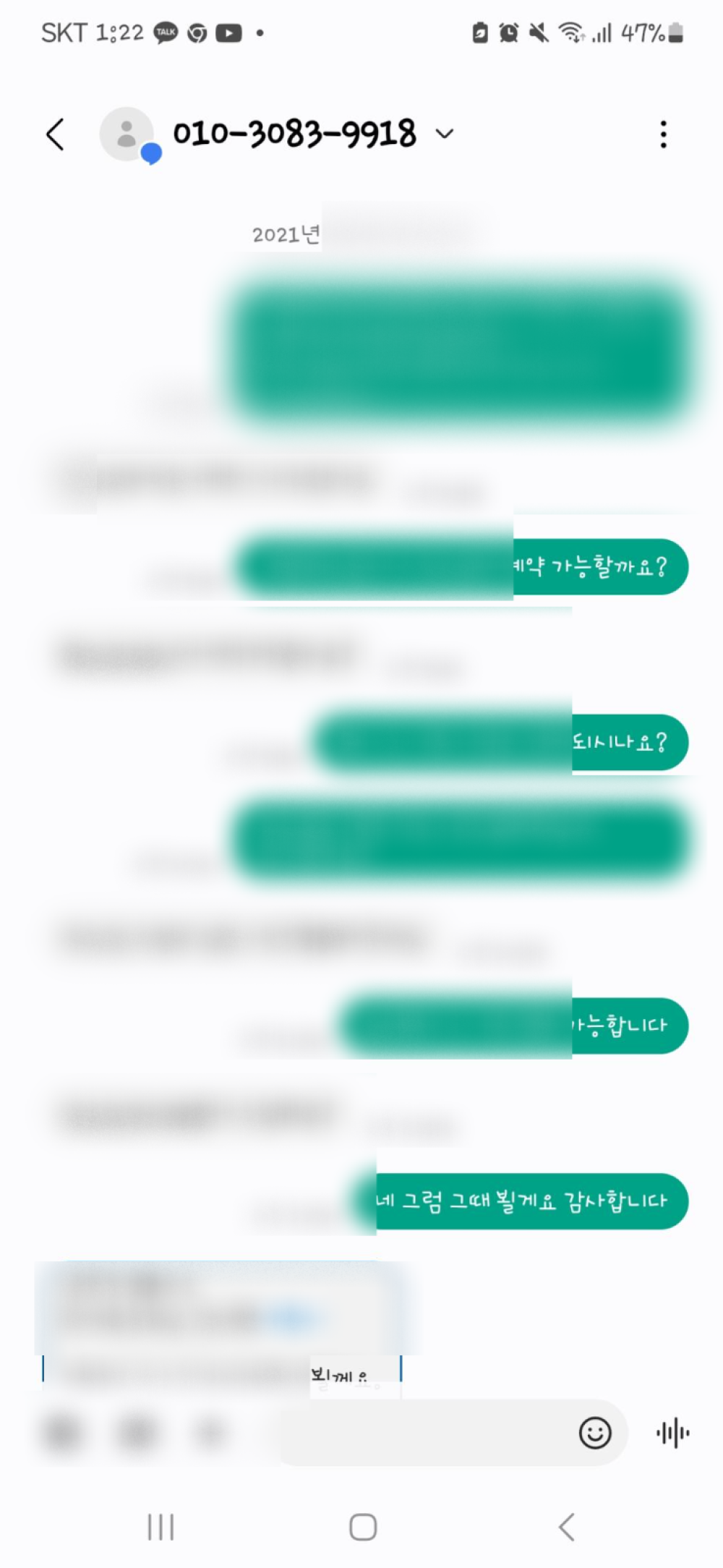Open the emoji picker
This screenshot has height=1568, width=723.
595,1433
